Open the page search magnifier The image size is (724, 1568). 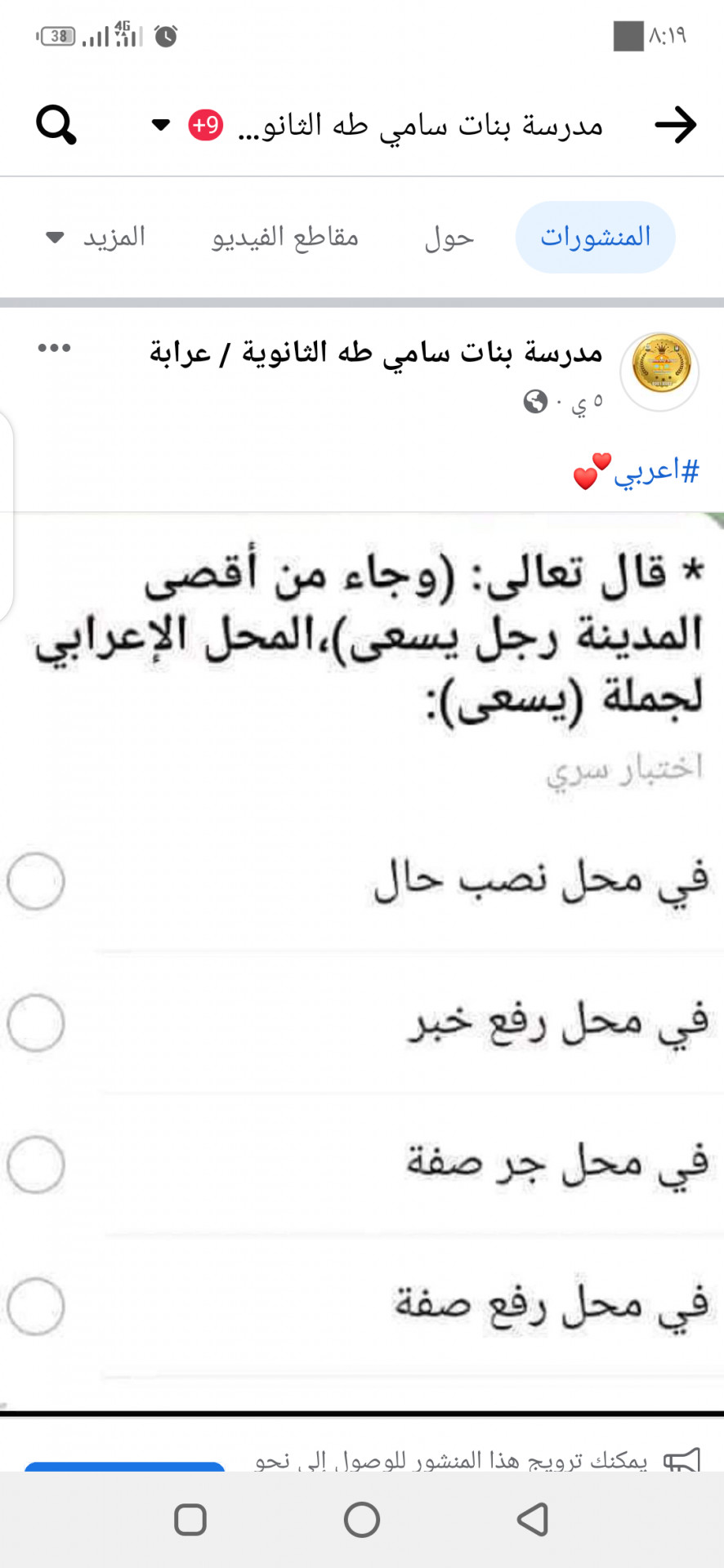[x=56, y=125]
